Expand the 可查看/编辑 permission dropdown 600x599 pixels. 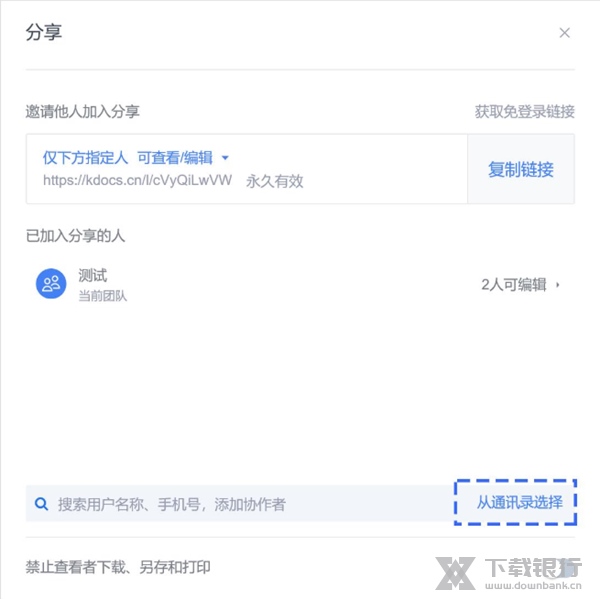coord(184,158)
